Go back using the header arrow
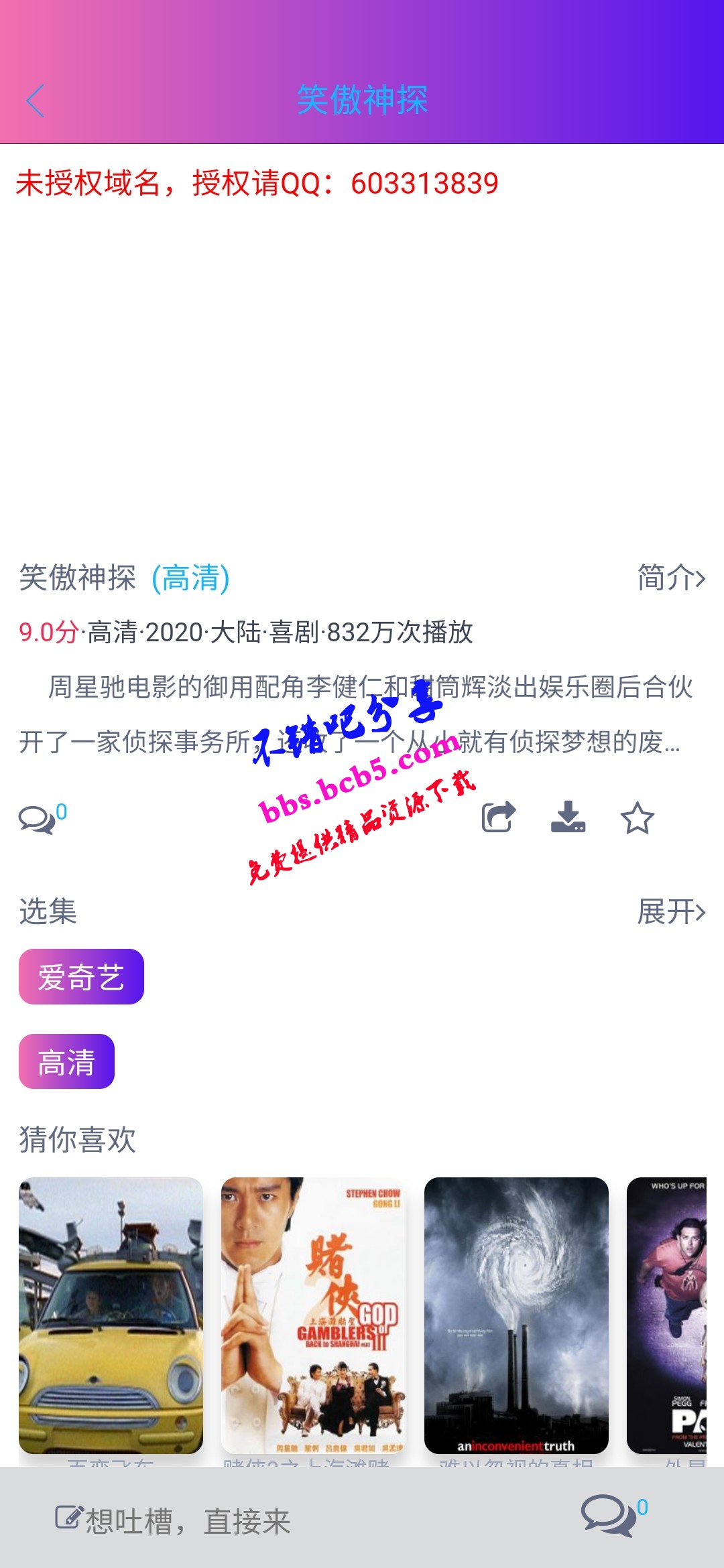Image resolution: width=724 pixels, height=1568 pixels. tap(35, 101)
